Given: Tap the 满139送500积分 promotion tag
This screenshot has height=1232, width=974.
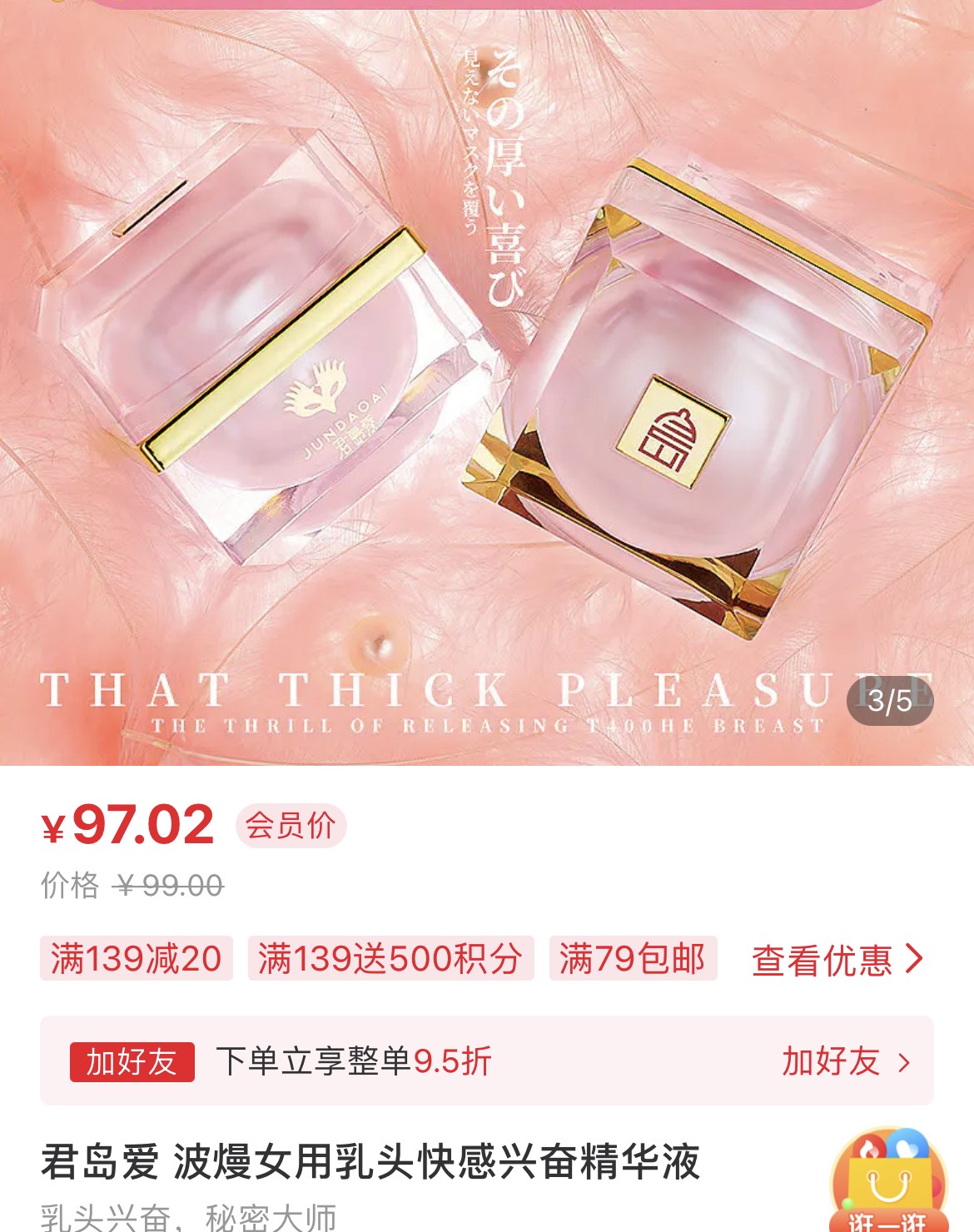Looking at the screenshot, I should click(390, 959).
